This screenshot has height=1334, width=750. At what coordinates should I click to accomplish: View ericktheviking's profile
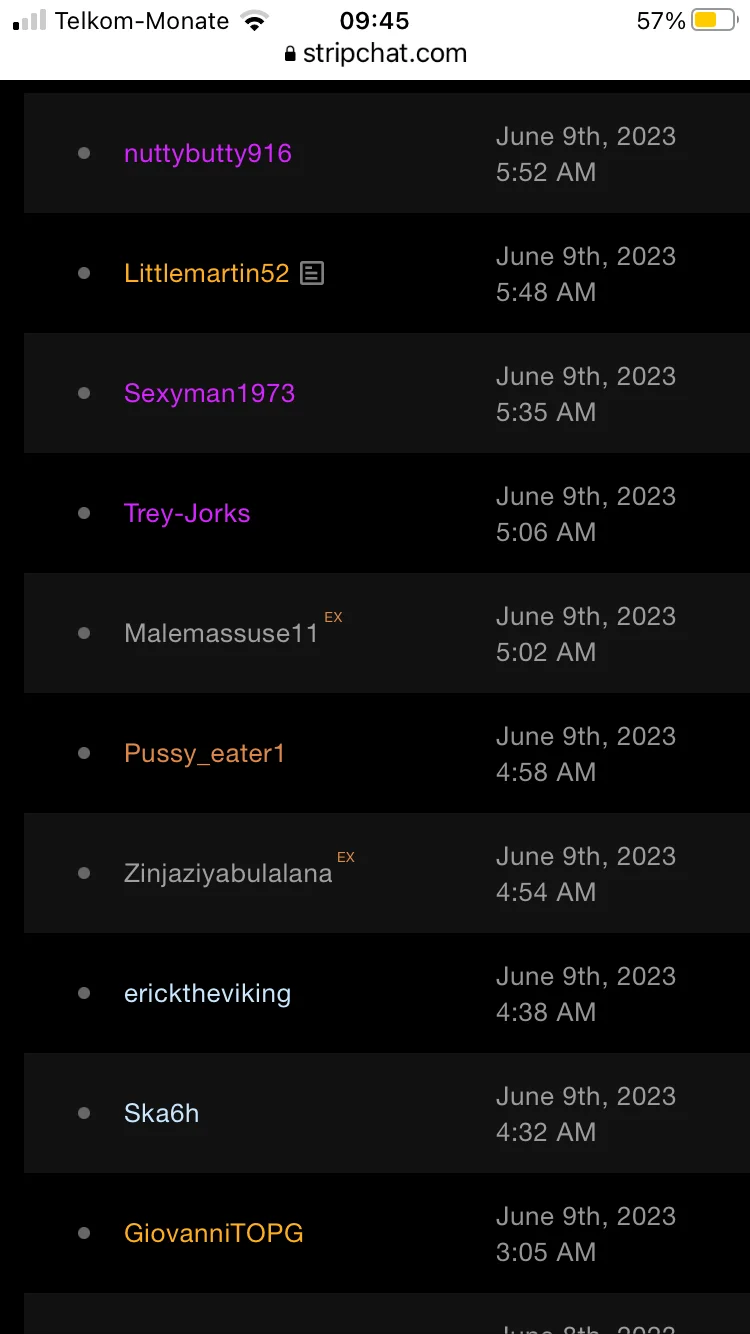point(207,993)
